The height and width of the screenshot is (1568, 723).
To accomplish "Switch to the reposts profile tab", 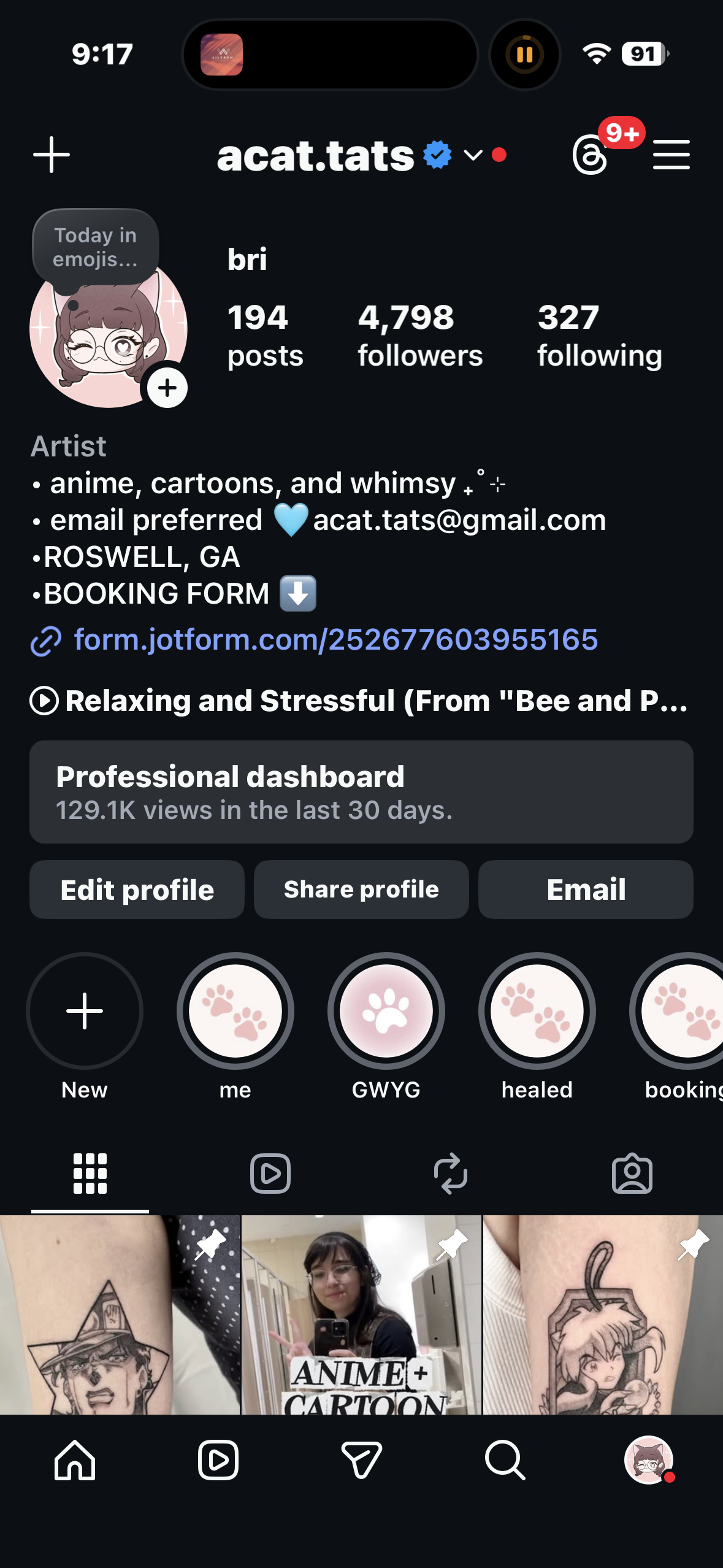I will 451,1174.
